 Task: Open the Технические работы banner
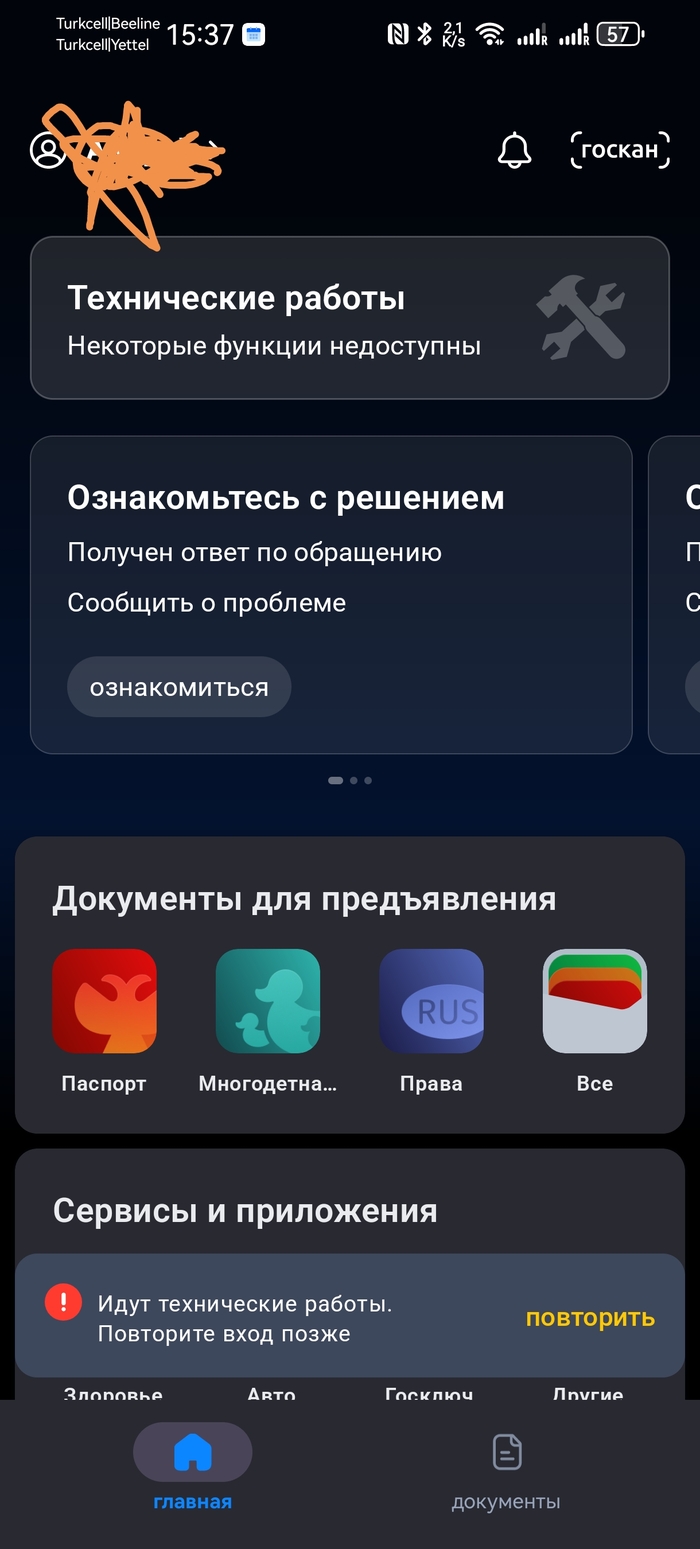350,318
